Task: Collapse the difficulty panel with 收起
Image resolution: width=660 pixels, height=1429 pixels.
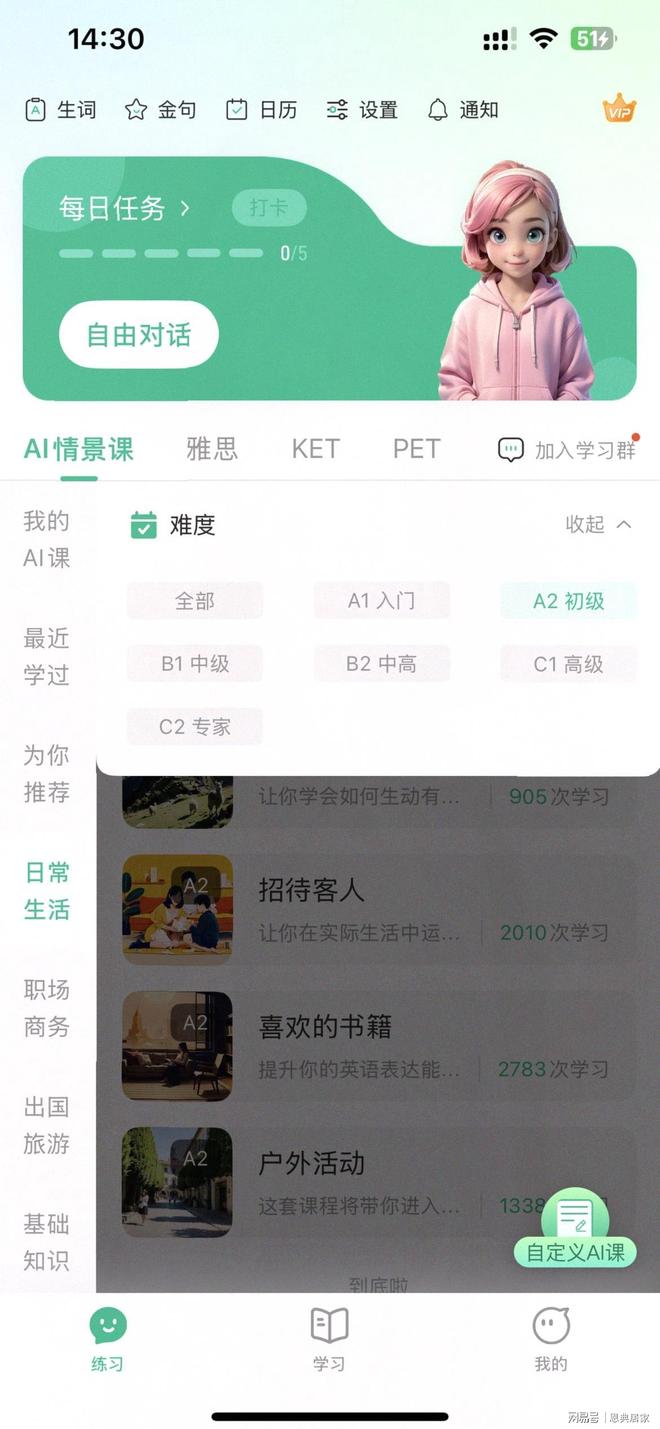Action: click(598, 524)
